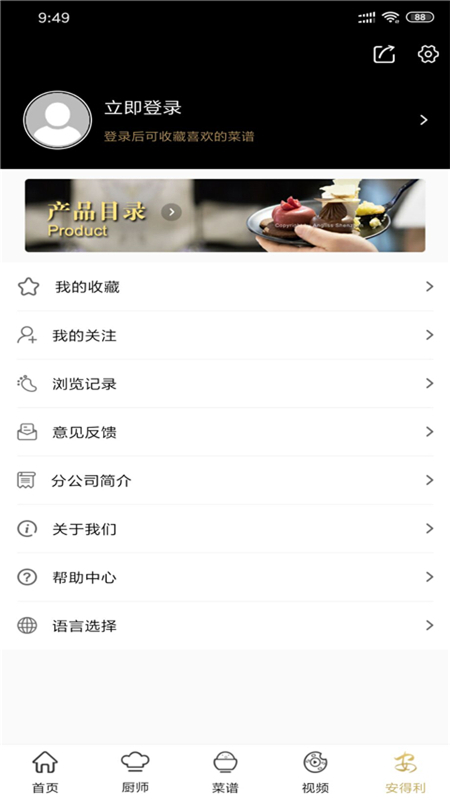Open 关于我们 about us
This screenshot has height=800, width=450.
coord(225,529)
